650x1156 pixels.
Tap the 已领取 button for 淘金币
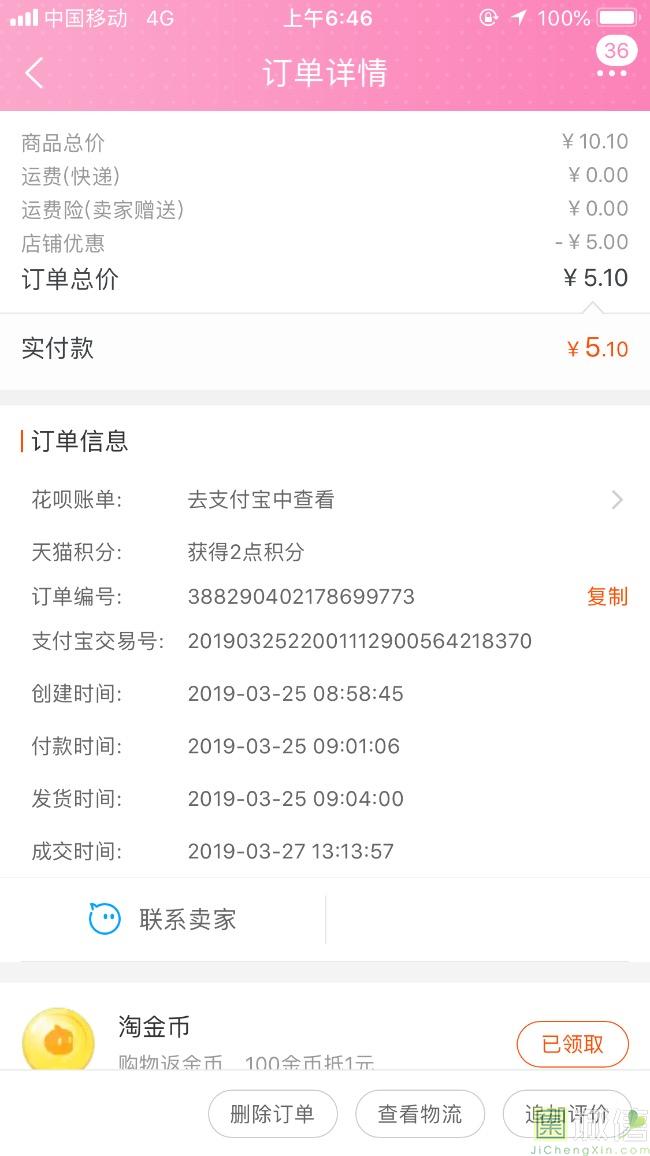572,1045
